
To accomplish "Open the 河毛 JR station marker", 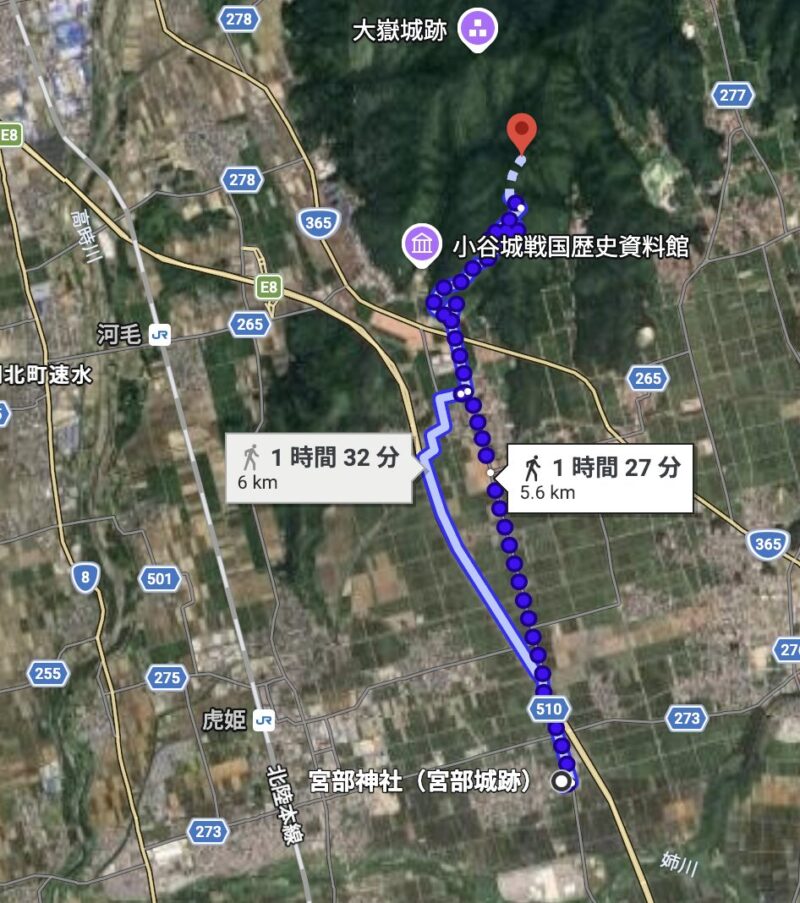I will pos(160,336).
